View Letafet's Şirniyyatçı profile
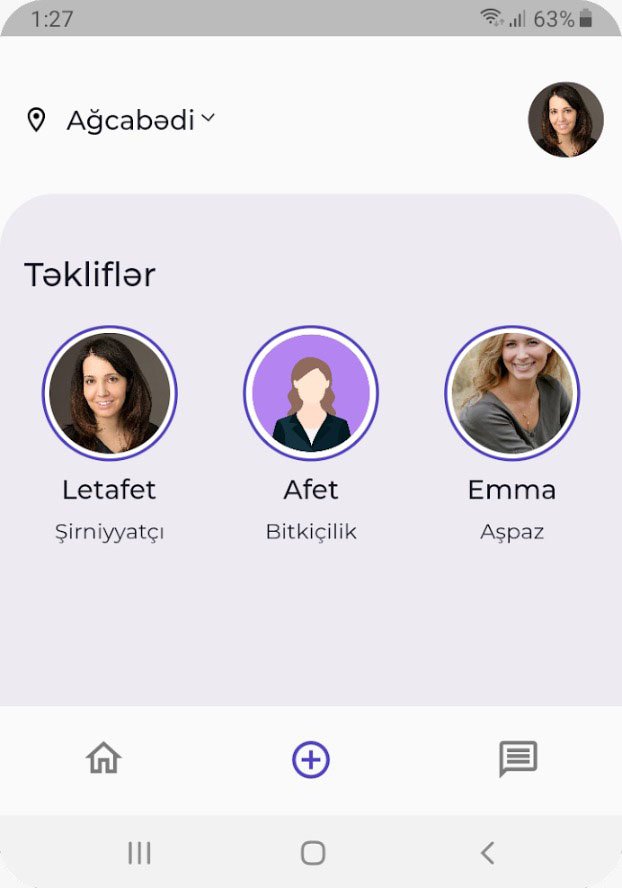 (109, 393)
